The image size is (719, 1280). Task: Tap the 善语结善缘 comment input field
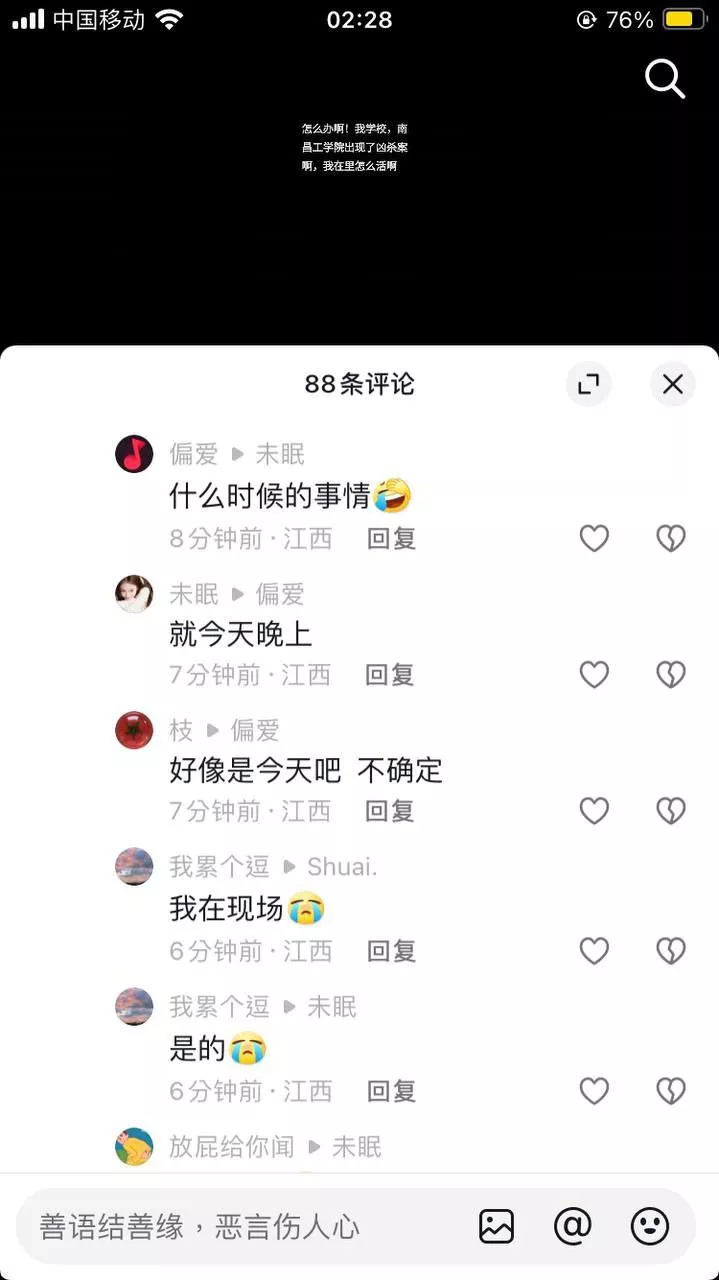(240, 1227)
